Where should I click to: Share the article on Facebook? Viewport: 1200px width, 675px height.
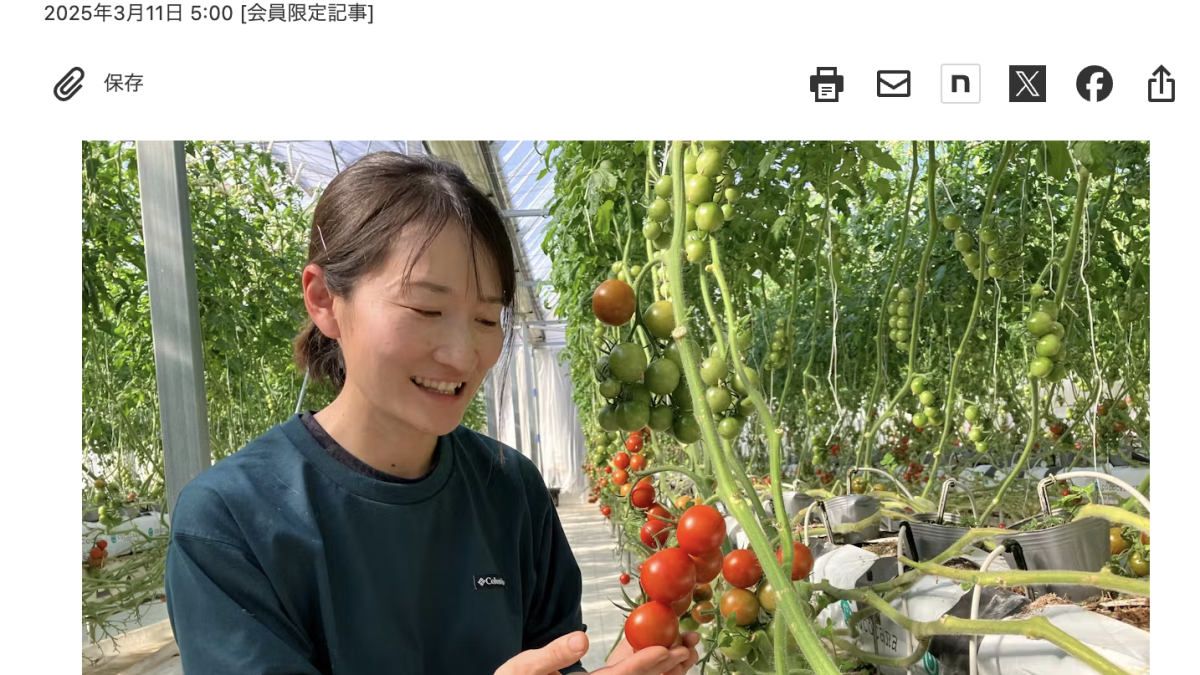[1094, 84]
